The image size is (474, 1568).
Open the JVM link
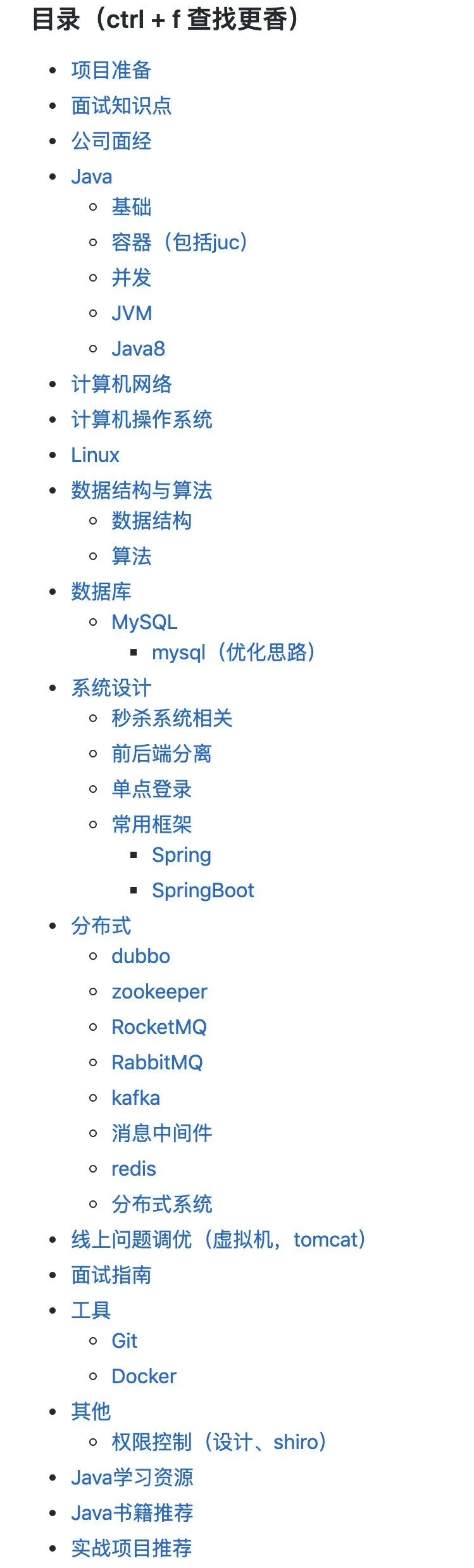pos(132,313)
